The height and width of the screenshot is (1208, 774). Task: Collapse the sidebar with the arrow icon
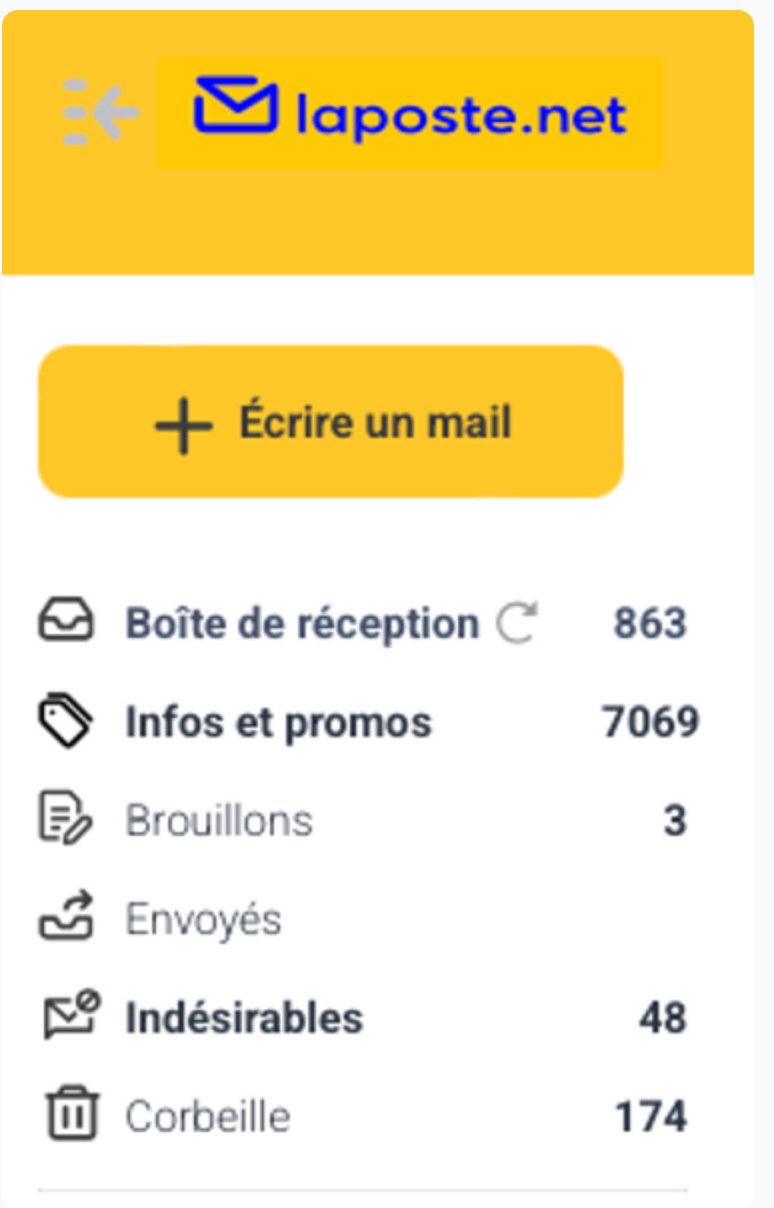pyautogui.click(x=103, y=114)
